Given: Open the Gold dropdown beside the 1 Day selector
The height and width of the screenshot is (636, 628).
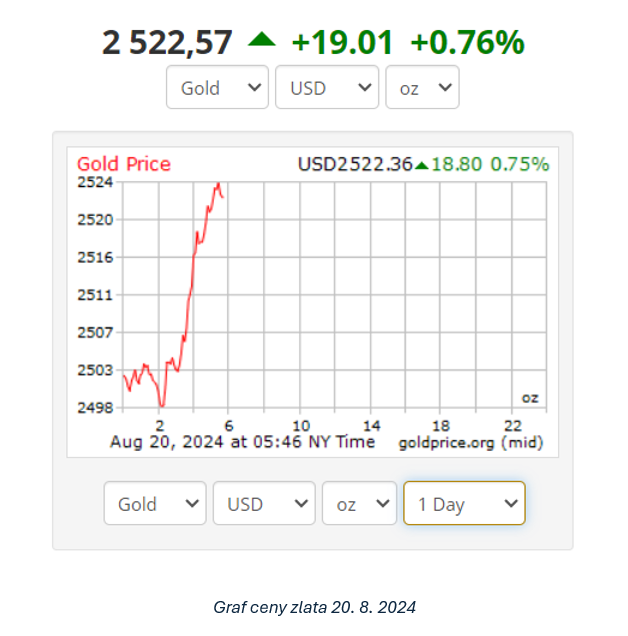Looking at the screenshot, I should 155,504.
